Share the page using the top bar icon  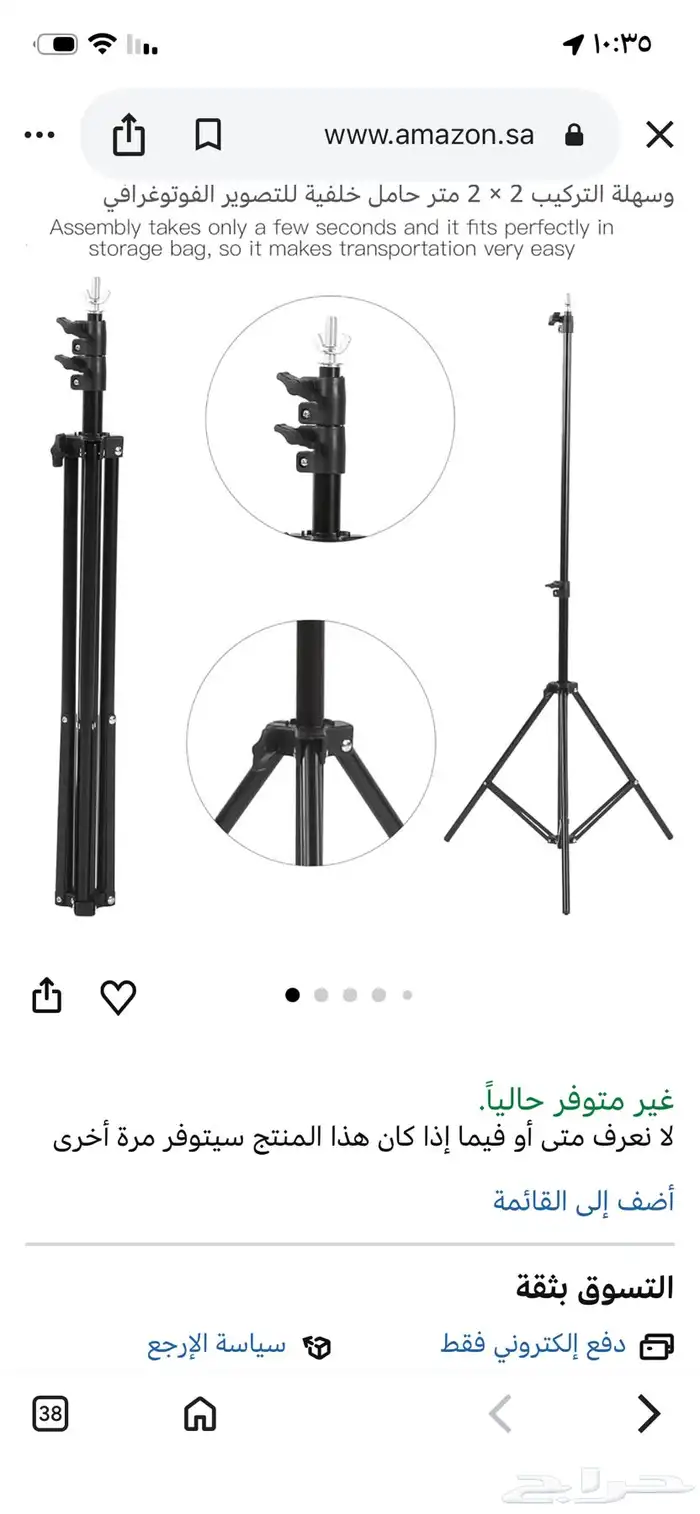pos(128,135)
